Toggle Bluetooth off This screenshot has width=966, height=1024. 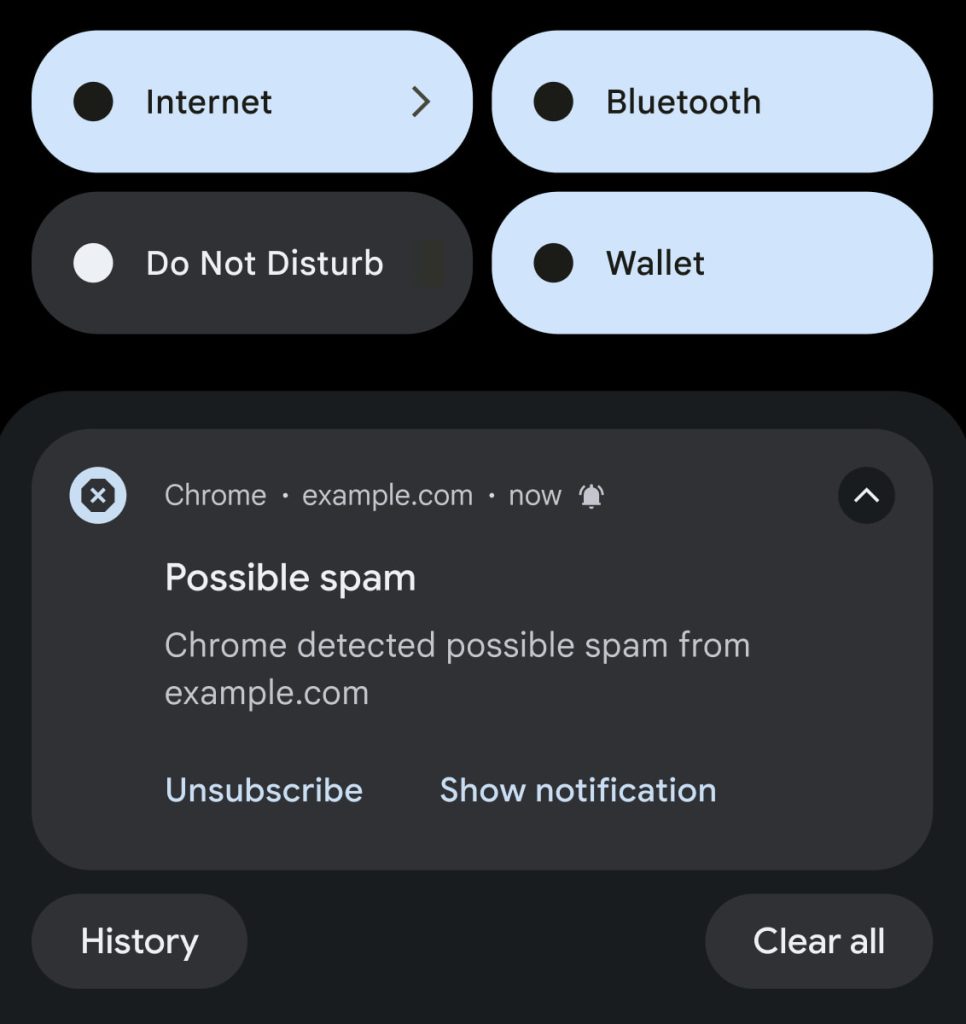point(711,101)
